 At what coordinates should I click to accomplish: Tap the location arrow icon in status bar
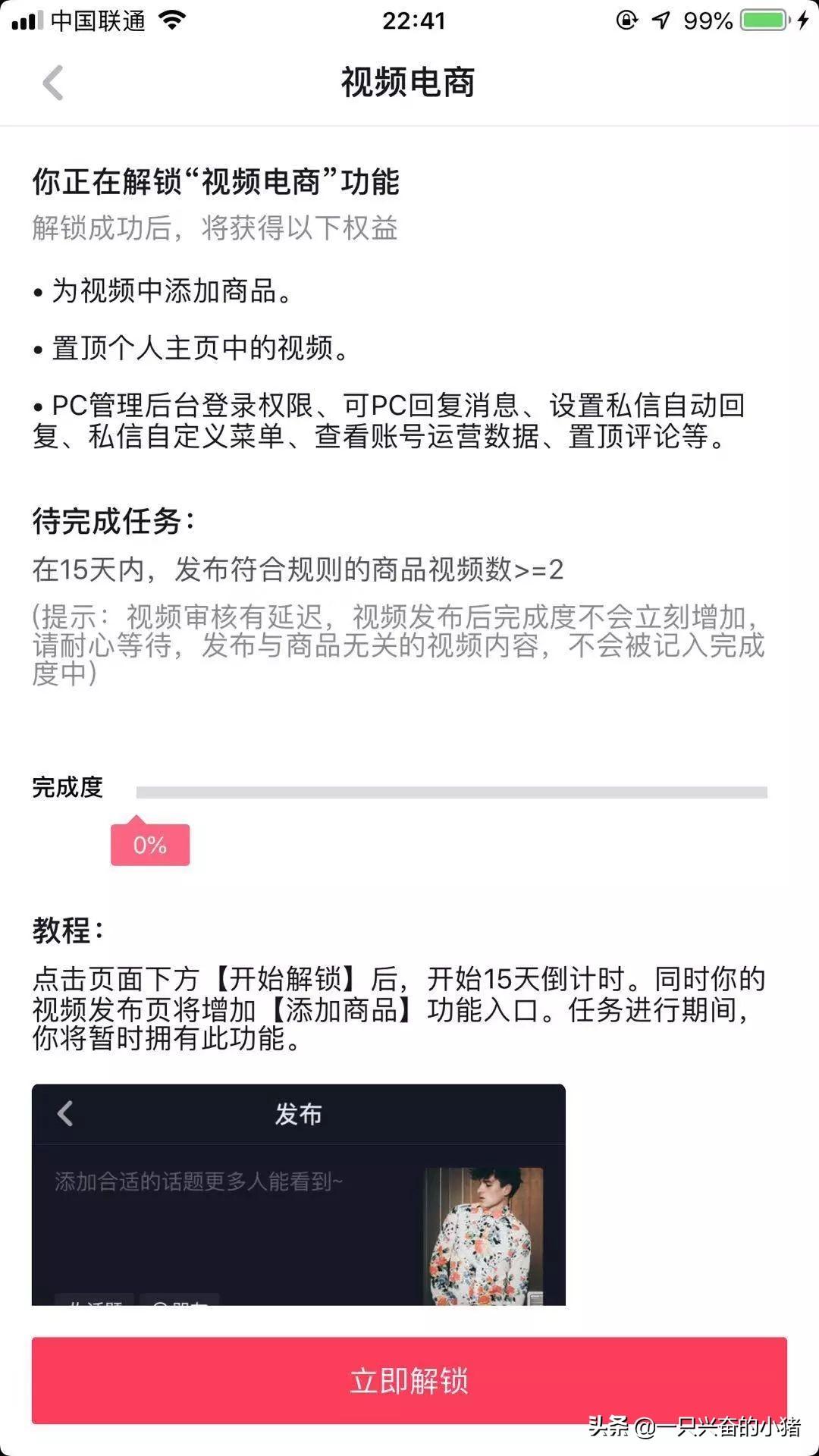pyautogui.click(x=661, y=19)
